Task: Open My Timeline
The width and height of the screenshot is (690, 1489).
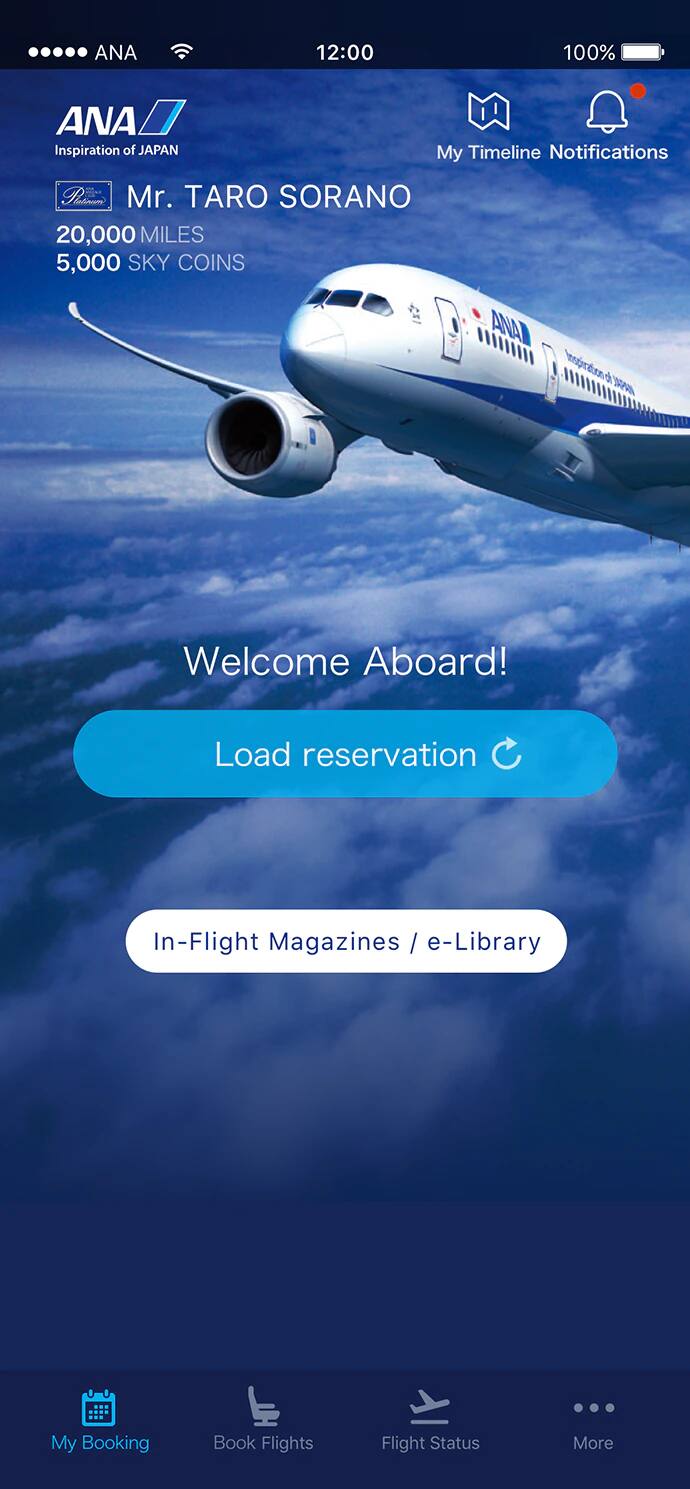Action: tap(488, 126)
